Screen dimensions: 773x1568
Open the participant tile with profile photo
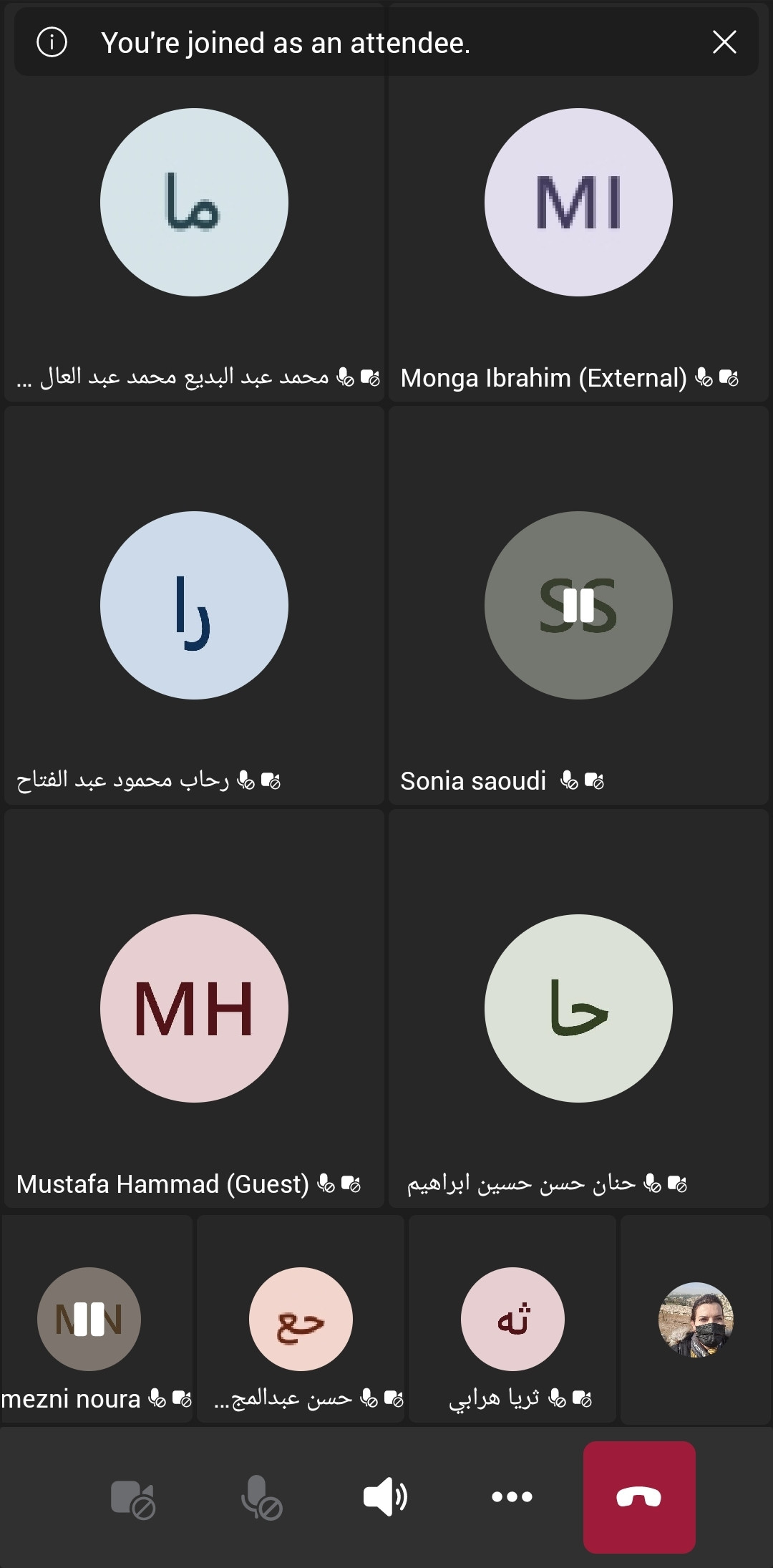pyautogui.click(x=696, y=1319)
